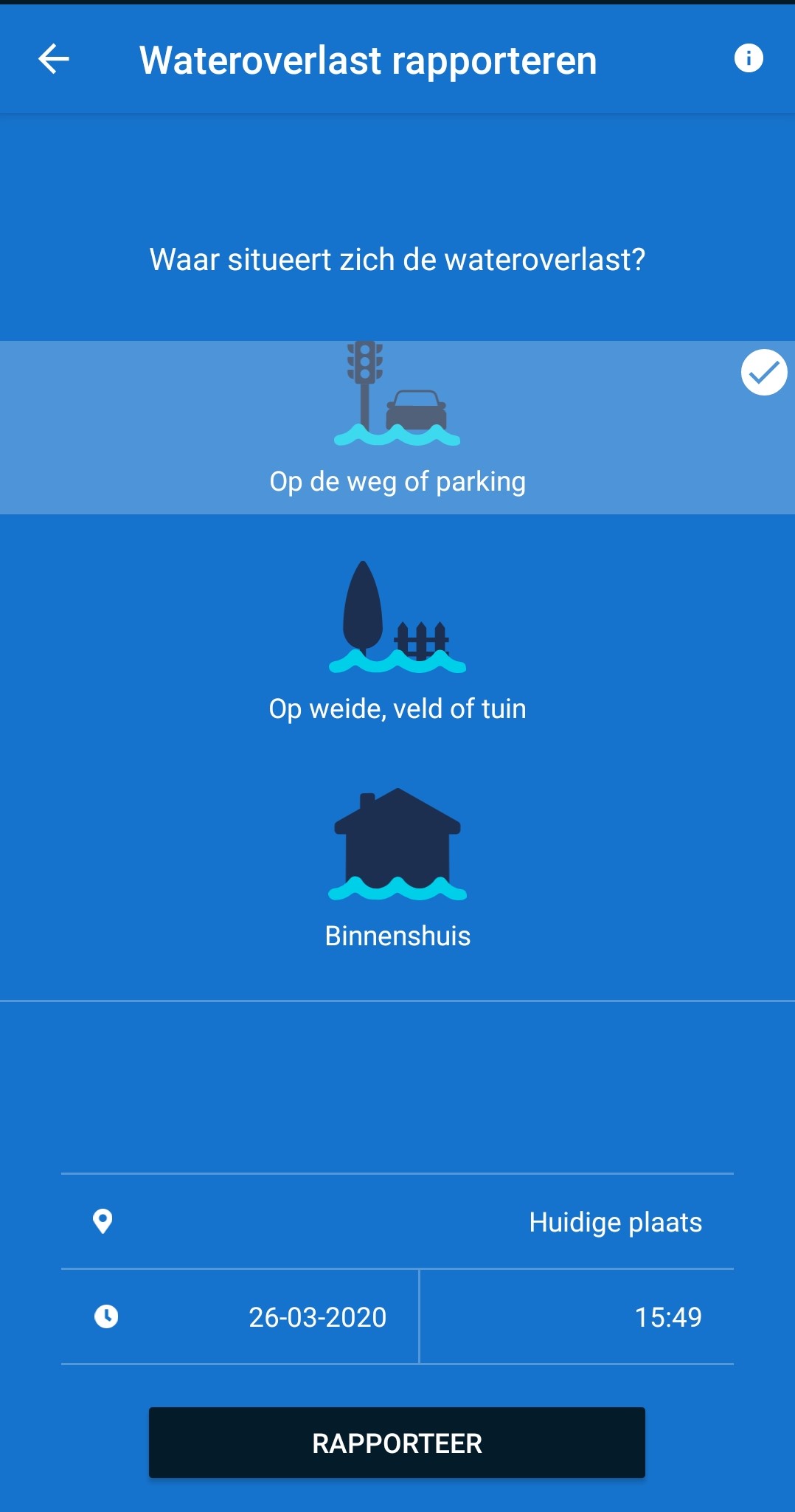795x1512 pixels.
Task: Submit with the RAPPORTEER button
Action: [x=397, y=1443]
